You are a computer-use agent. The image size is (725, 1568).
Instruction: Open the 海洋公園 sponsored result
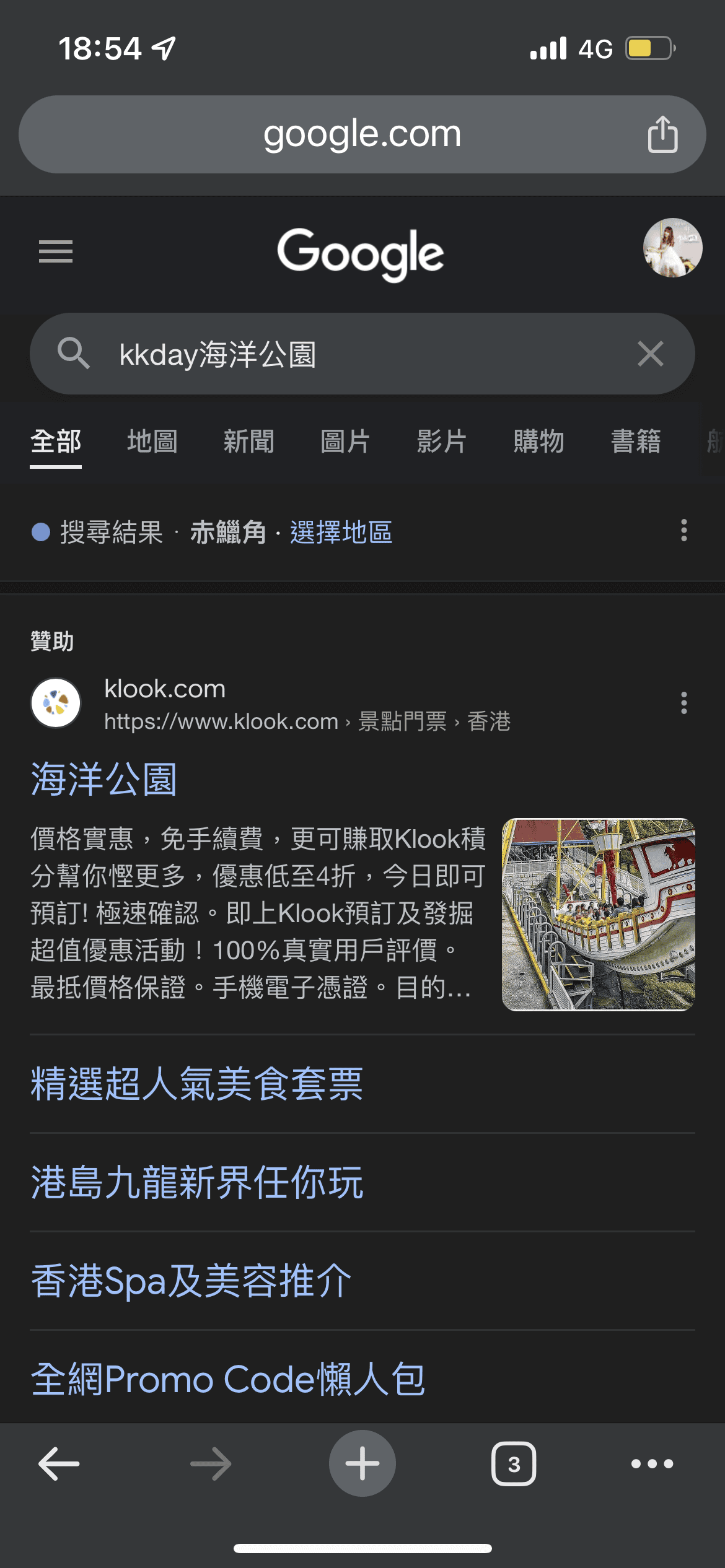pyautogui.click(x=103, y=782)
